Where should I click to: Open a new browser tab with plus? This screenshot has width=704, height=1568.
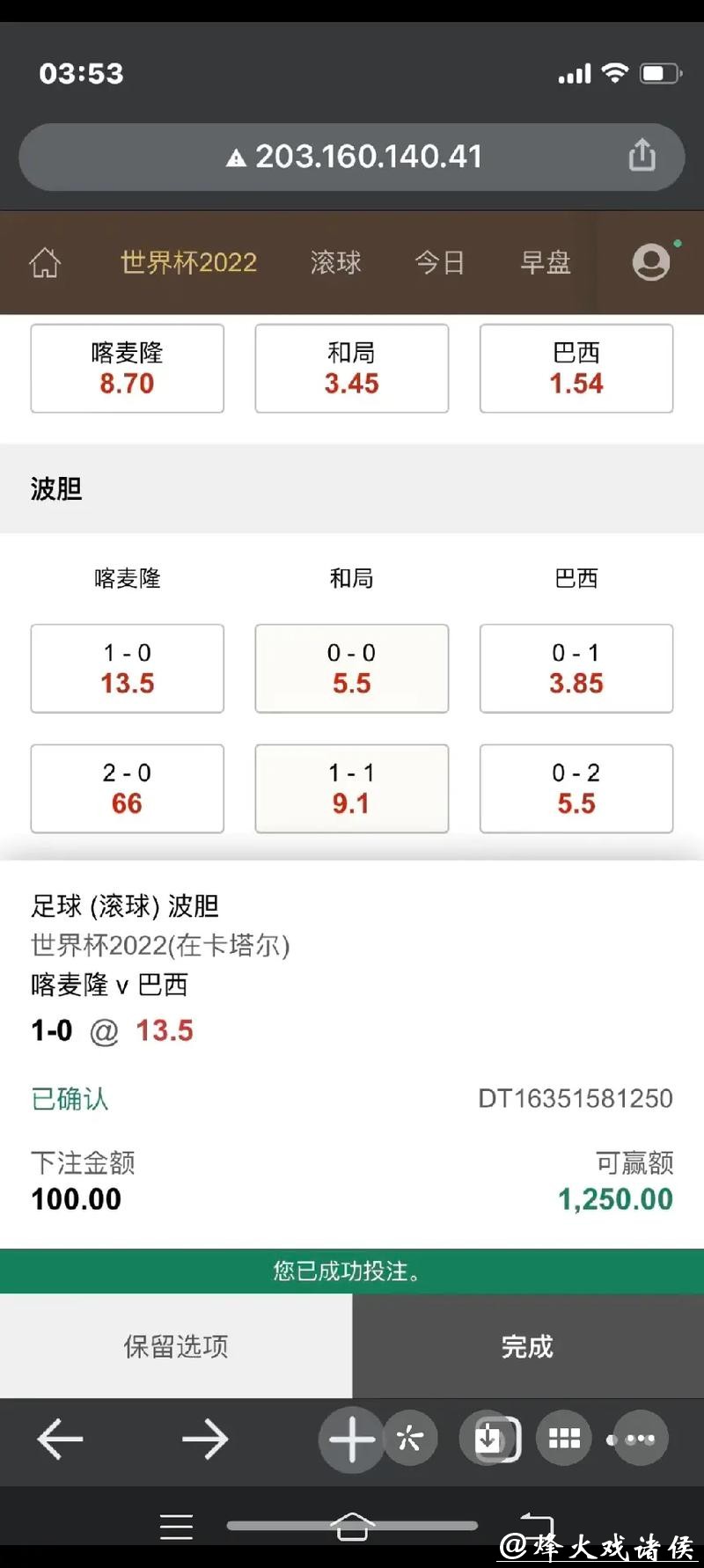351,1440
